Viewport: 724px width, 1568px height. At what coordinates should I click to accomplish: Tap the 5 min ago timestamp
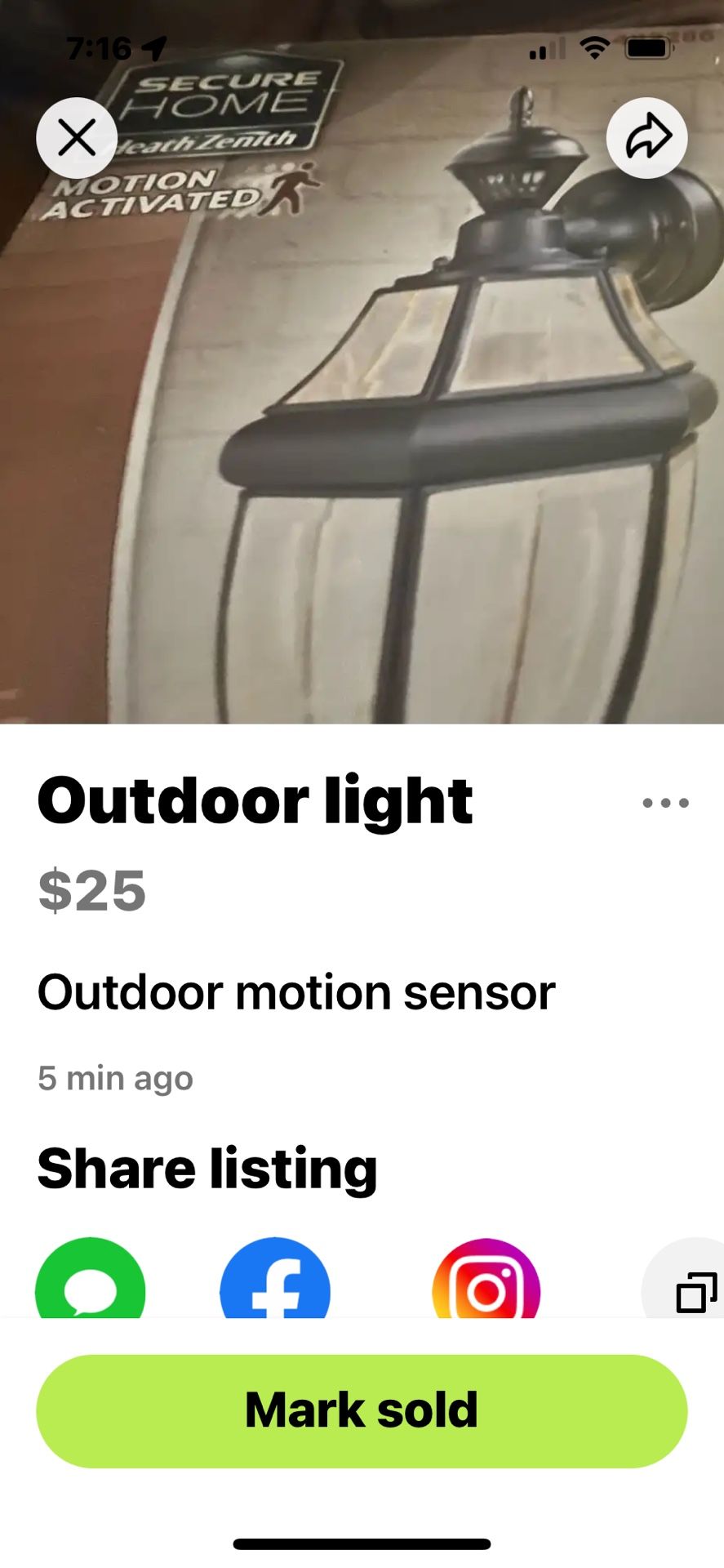click(115, 1078)
